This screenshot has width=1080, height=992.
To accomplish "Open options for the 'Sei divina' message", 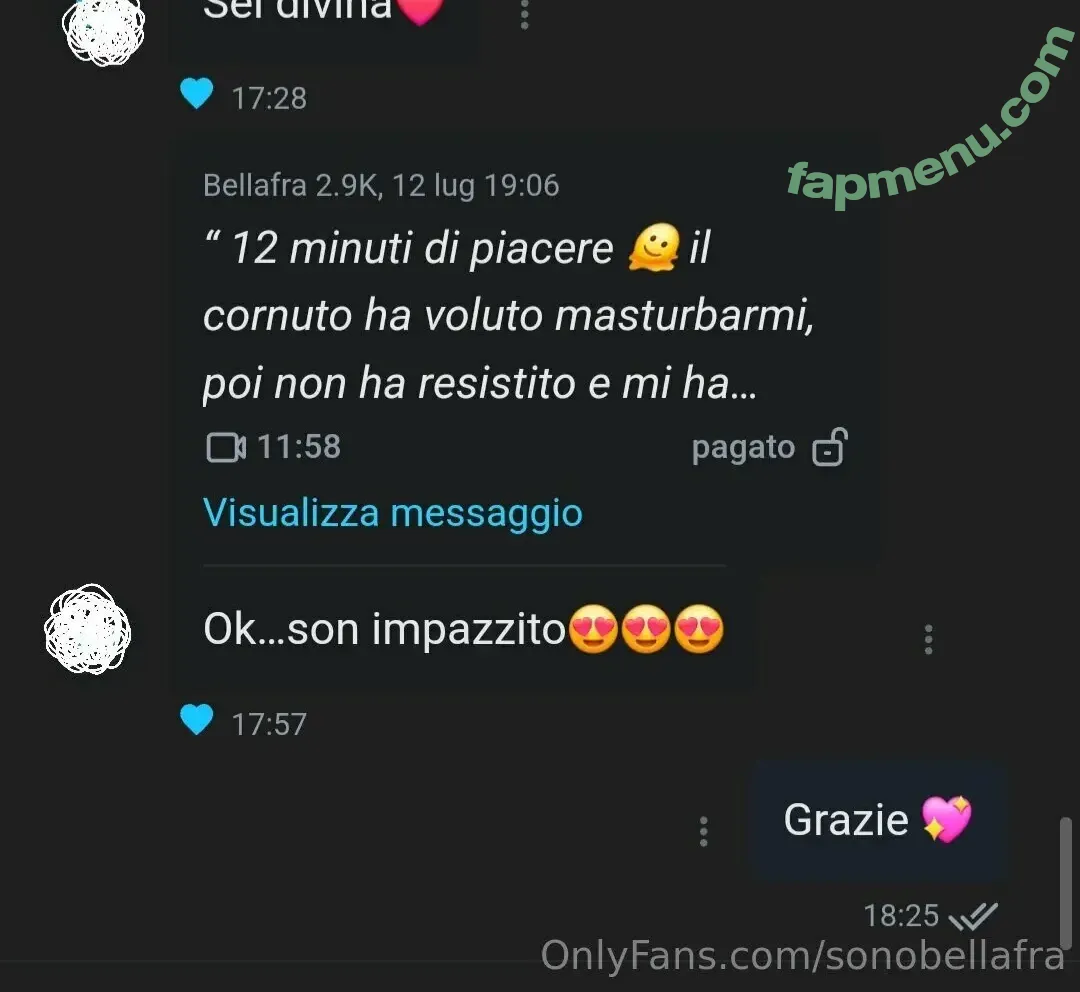I will click(x=524, y=14).
